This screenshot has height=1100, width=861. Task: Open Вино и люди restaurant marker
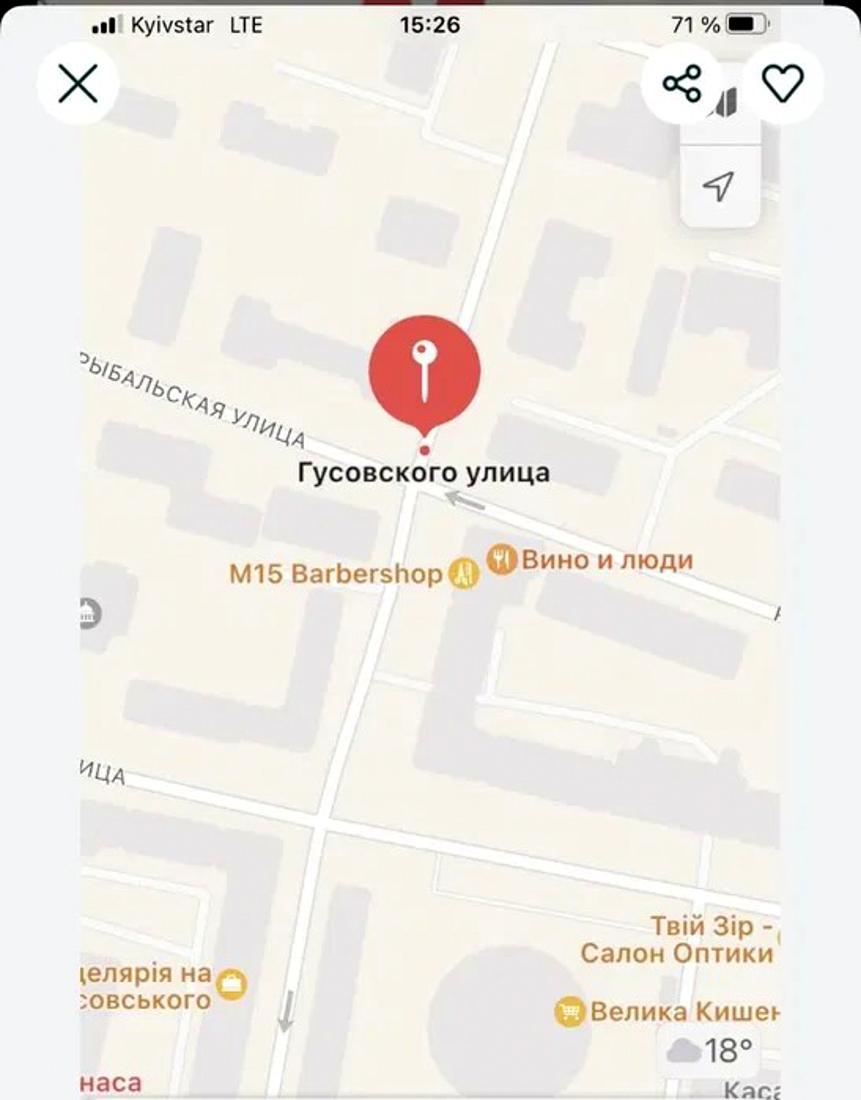[502, 559]
